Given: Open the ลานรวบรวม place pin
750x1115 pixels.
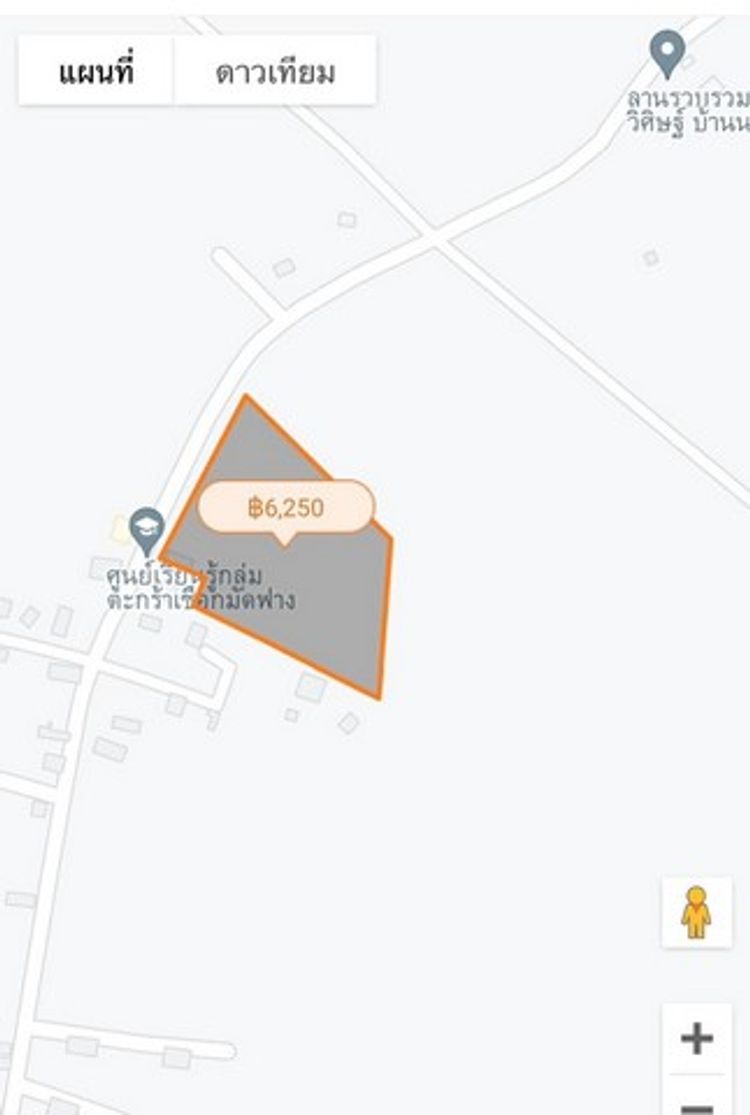Looking at the screenshot, I should coord(667,53).
